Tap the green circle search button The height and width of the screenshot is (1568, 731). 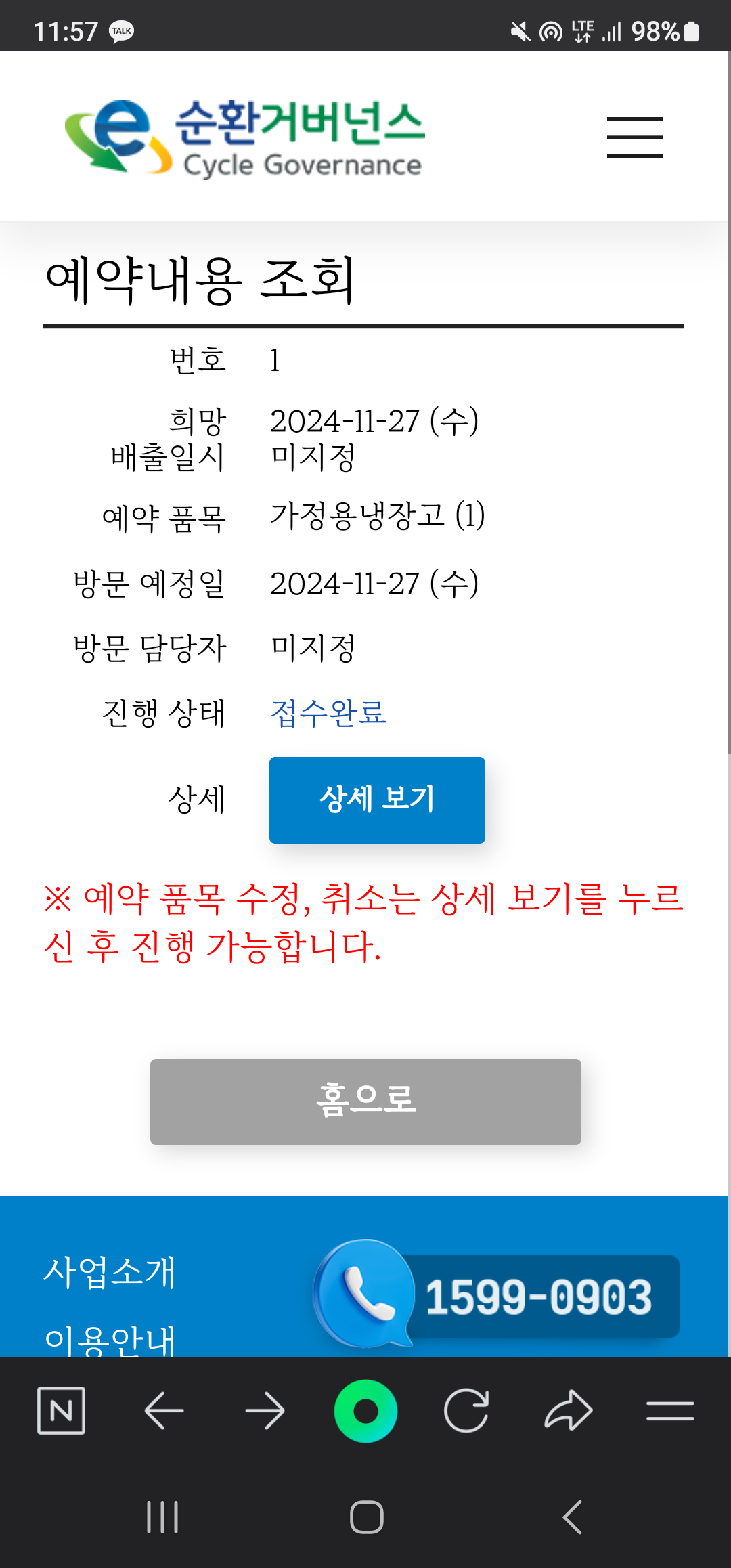point(365,1411)
